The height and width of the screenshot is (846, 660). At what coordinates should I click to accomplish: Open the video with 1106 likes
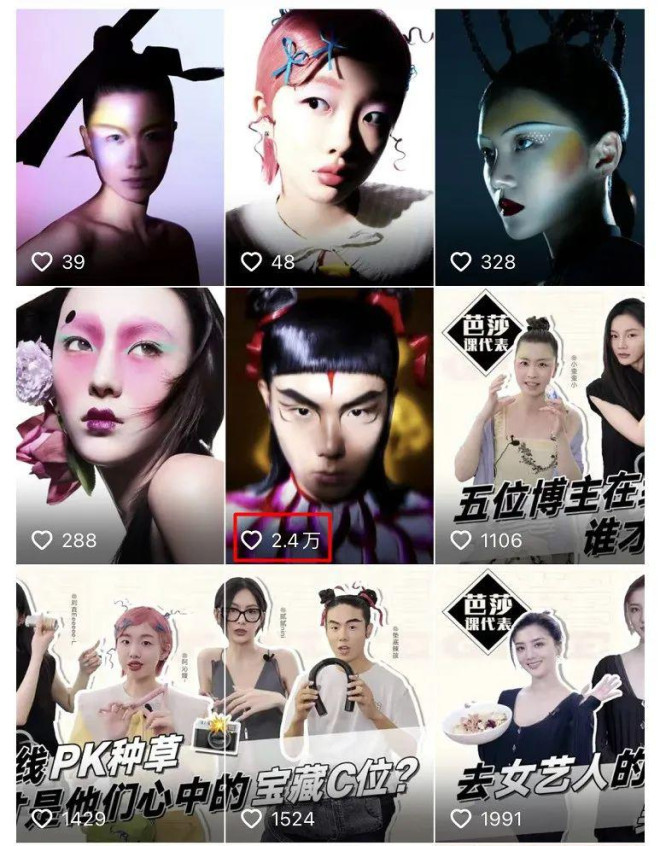539,425
